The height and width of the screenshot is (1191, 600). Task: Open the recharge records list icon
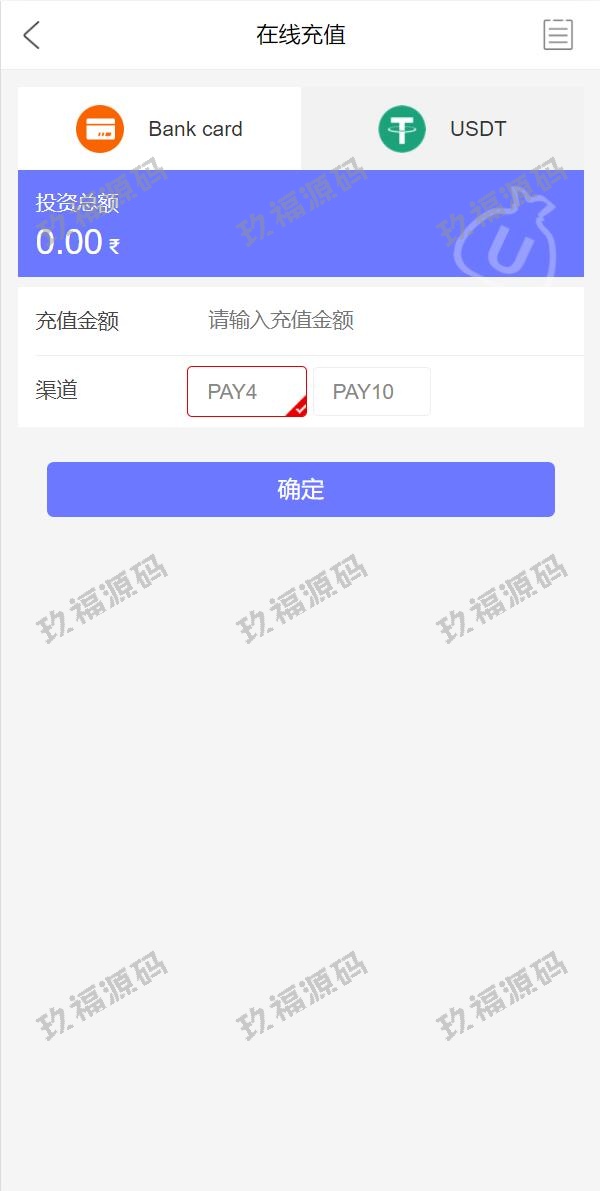pos(558,35)
